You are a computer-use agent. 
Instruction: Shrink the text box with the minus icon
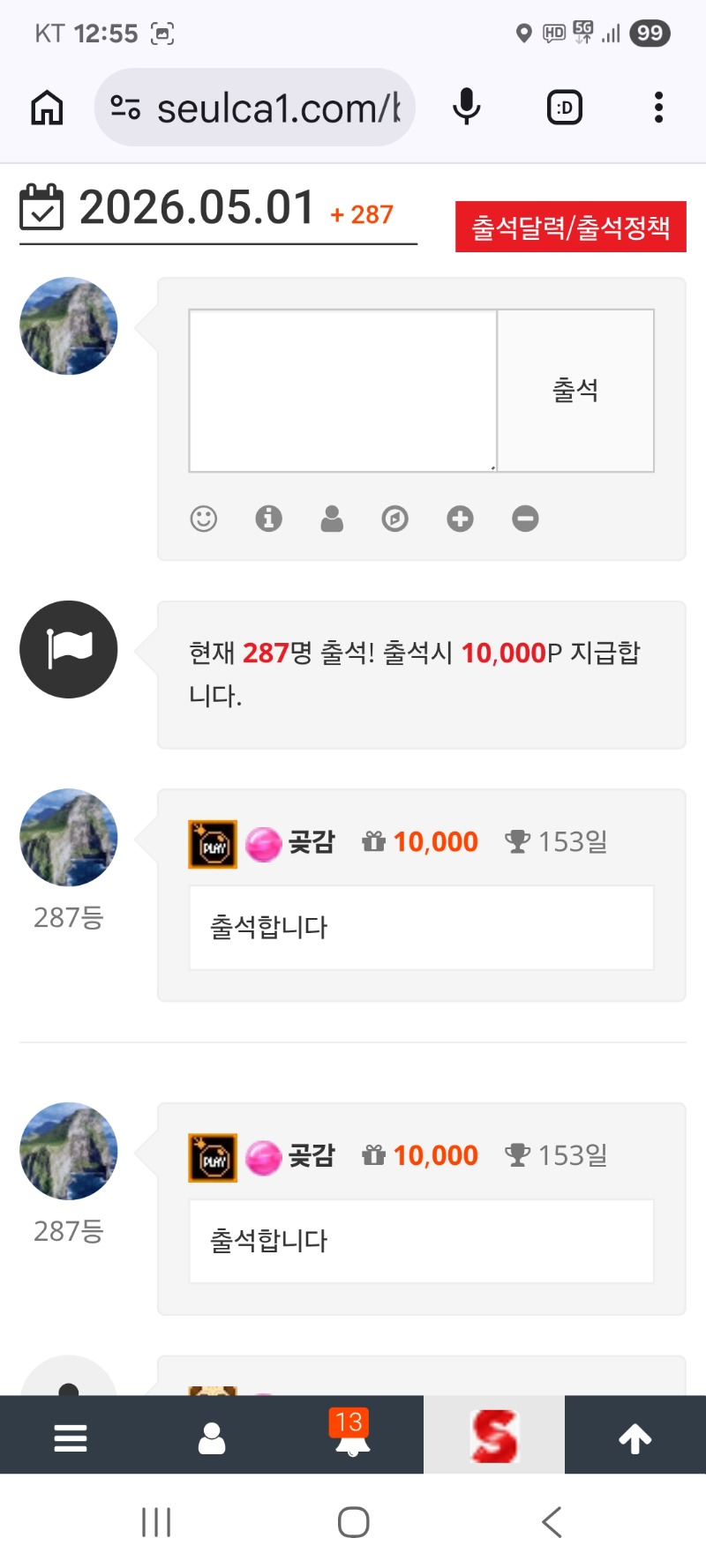pyautogui.click(x=525, y=519)
